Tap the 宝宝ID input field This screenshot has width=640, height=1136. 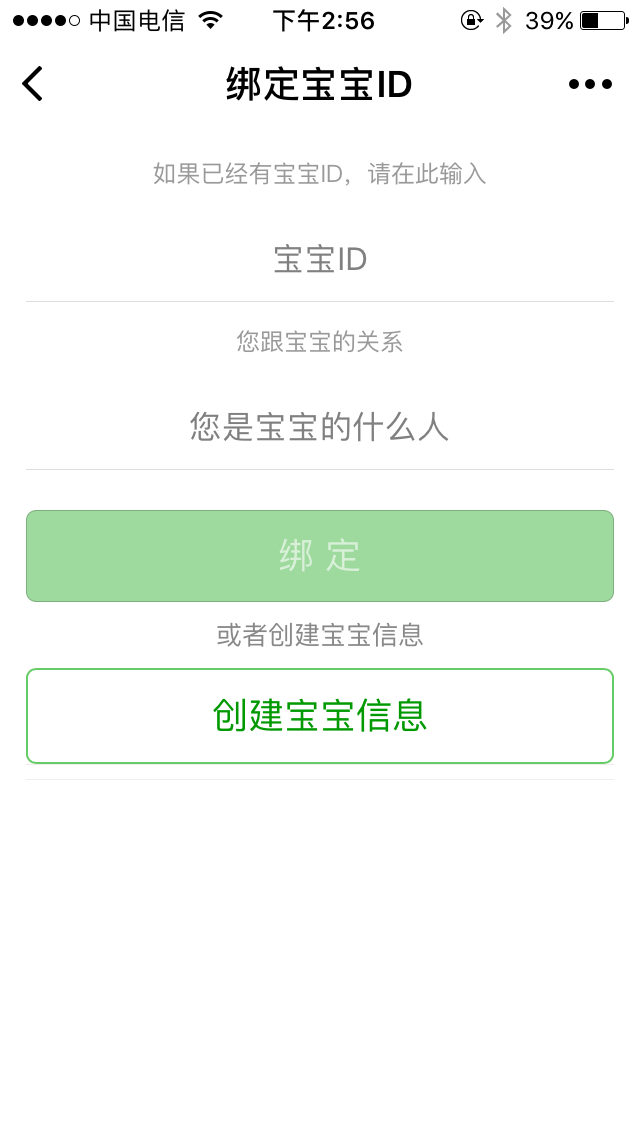pyautogui.click(x=320, y=259)
